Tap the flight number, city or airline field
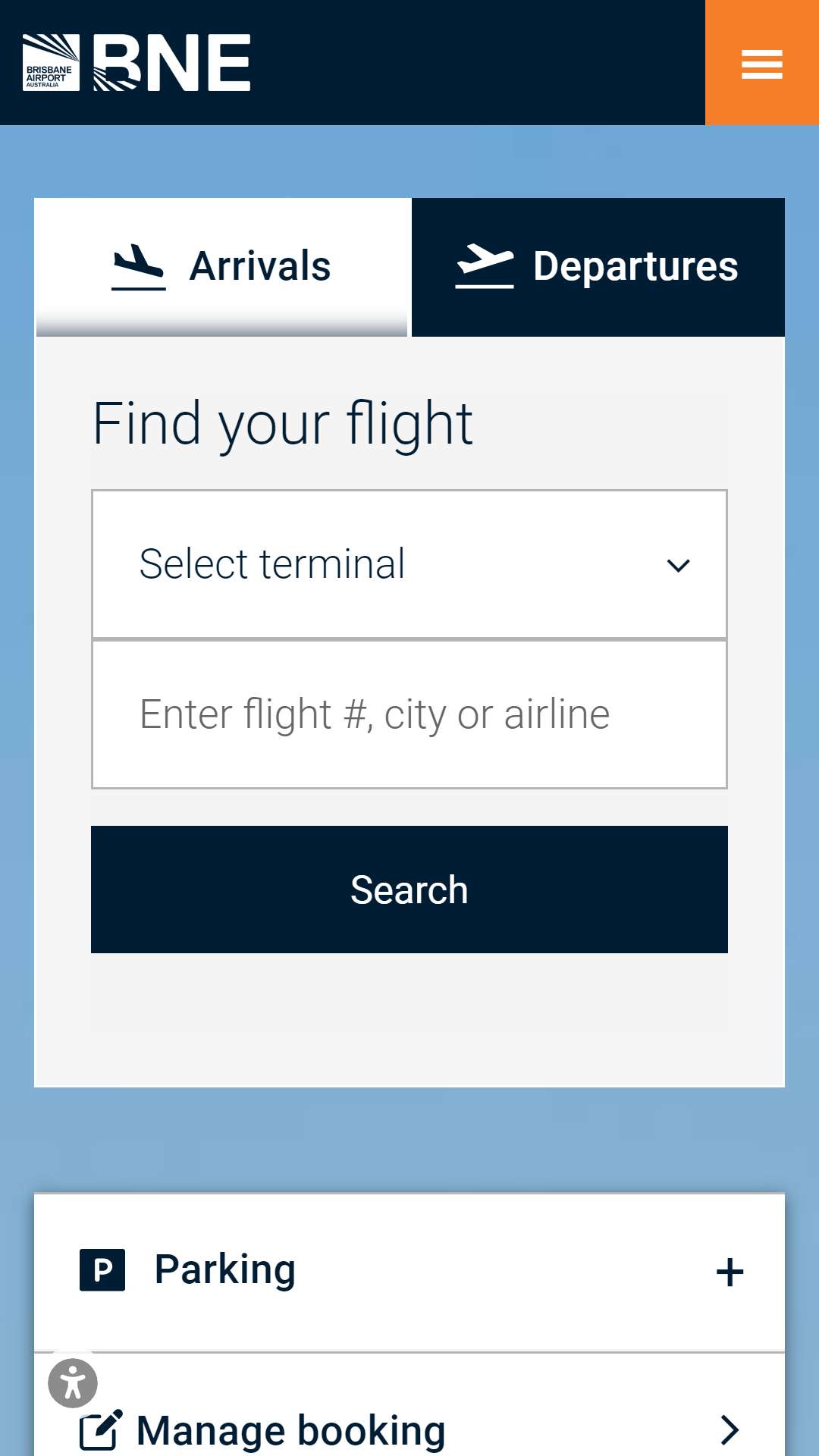Image resolution: width=819 pixels, height=1456 pixels. pos(409,714)
